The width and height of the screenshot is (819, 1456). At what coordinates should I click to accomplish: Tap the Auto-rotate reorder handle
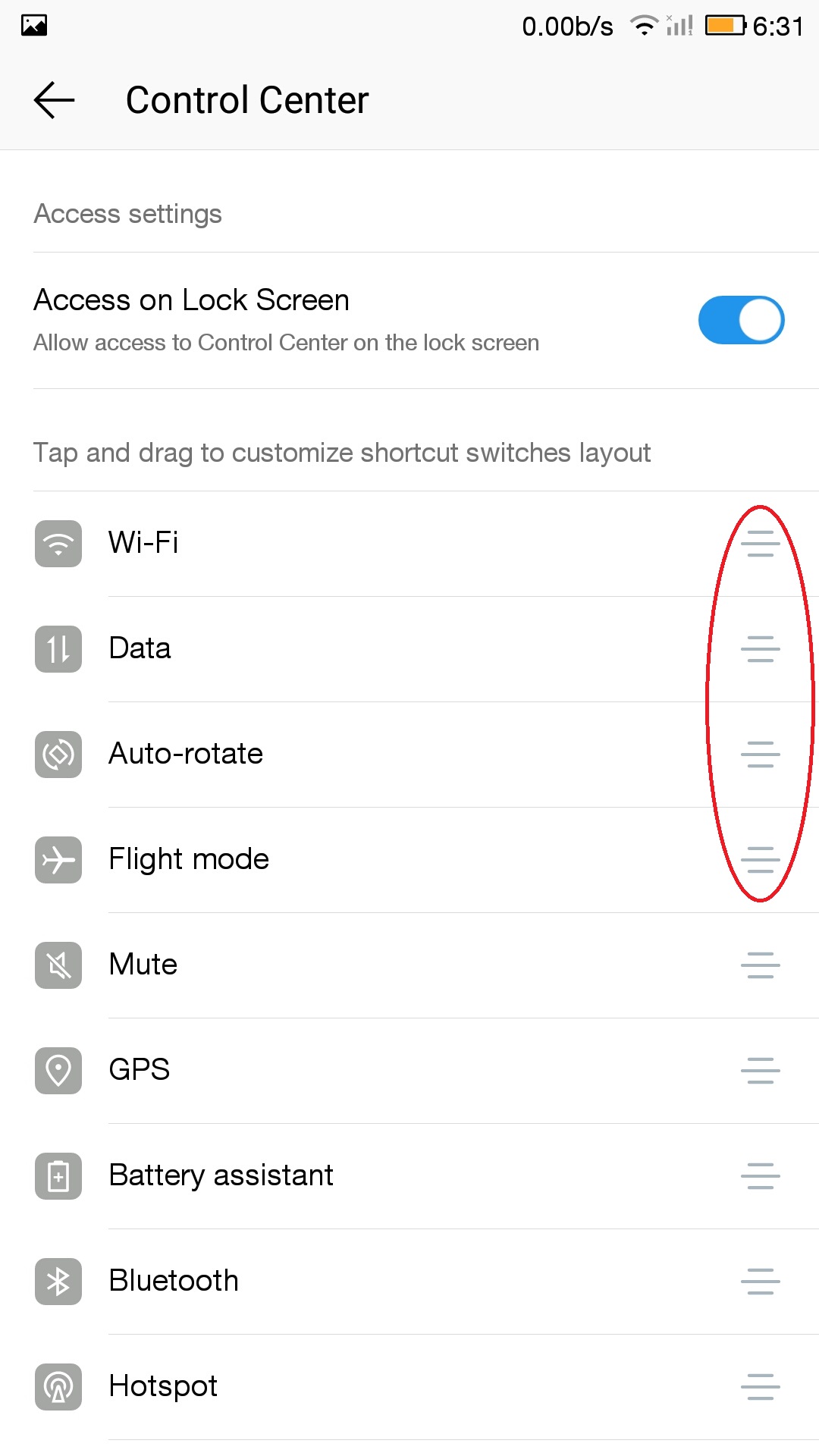coord(760,755)
